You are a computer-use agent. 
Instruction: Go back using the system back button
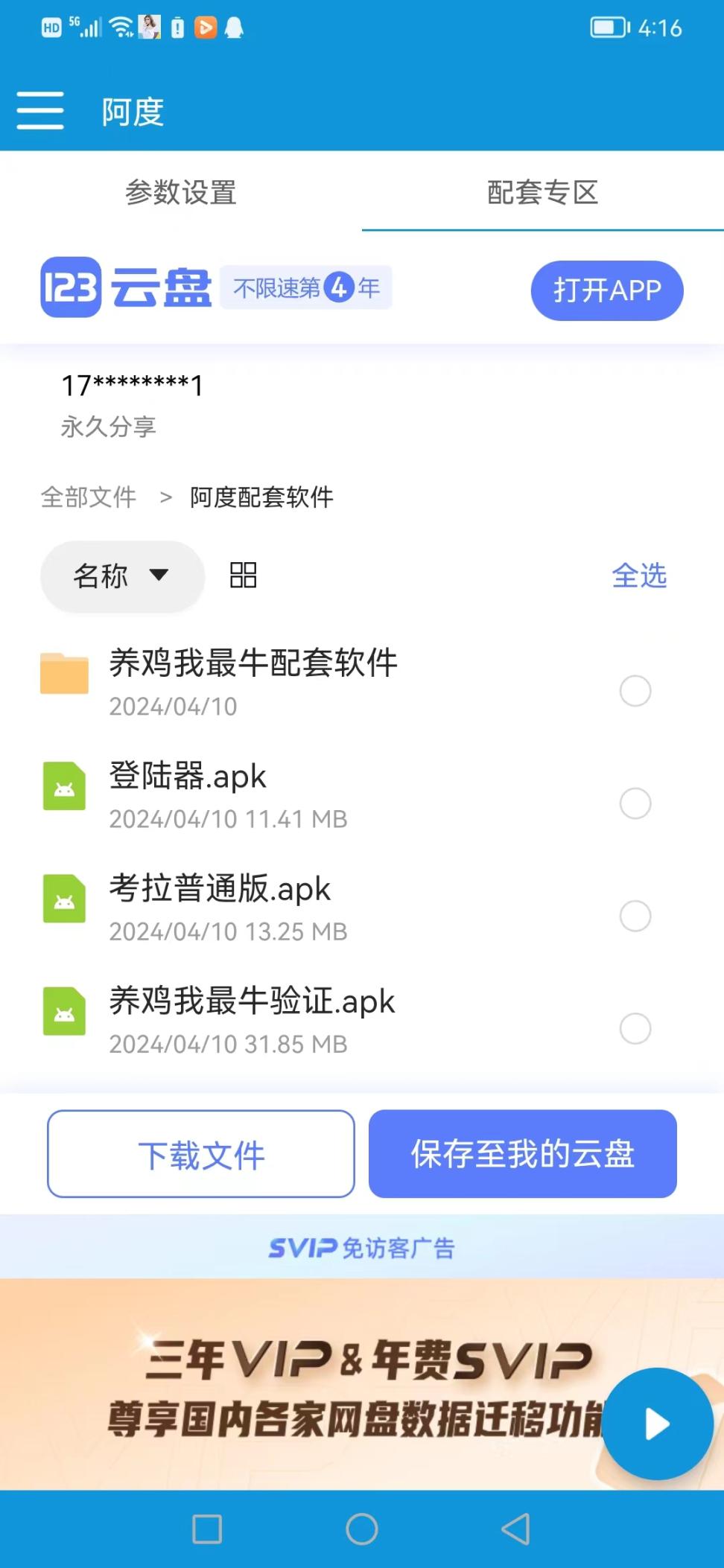515,1529
